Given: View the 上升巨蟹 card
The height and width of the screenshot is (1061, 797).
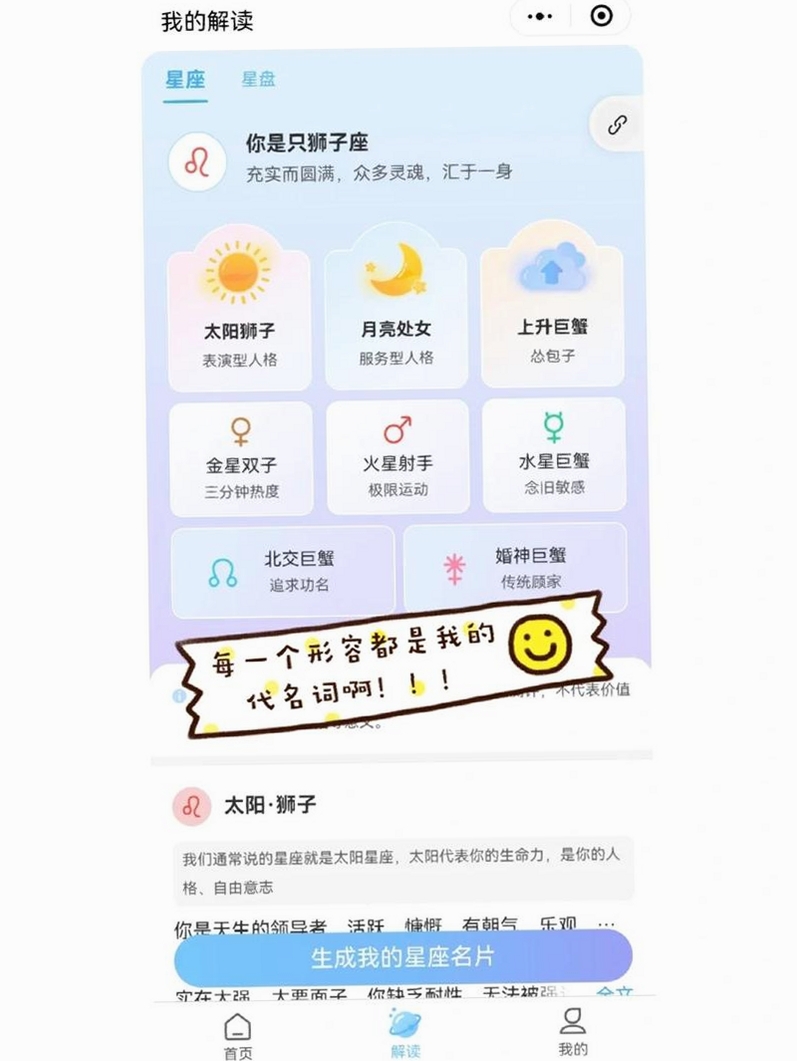Looking at the screenshot, I should point(552,305).
